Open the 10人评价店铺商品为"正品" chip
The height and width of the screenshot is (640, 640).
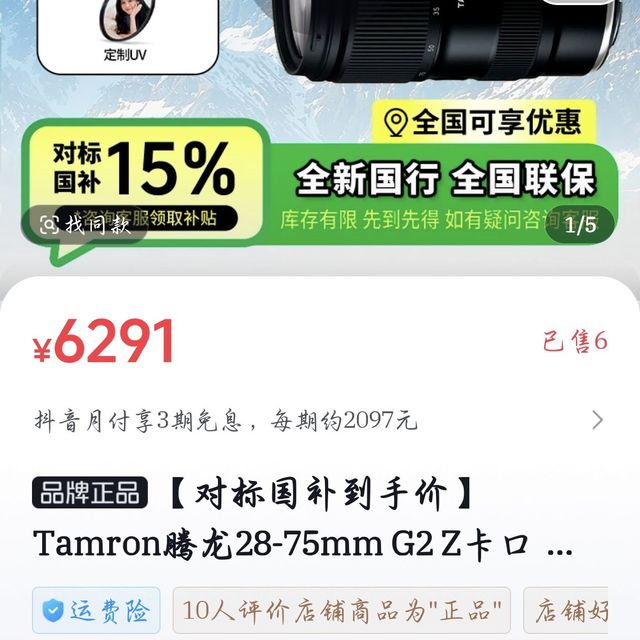(x=342, y=609)
